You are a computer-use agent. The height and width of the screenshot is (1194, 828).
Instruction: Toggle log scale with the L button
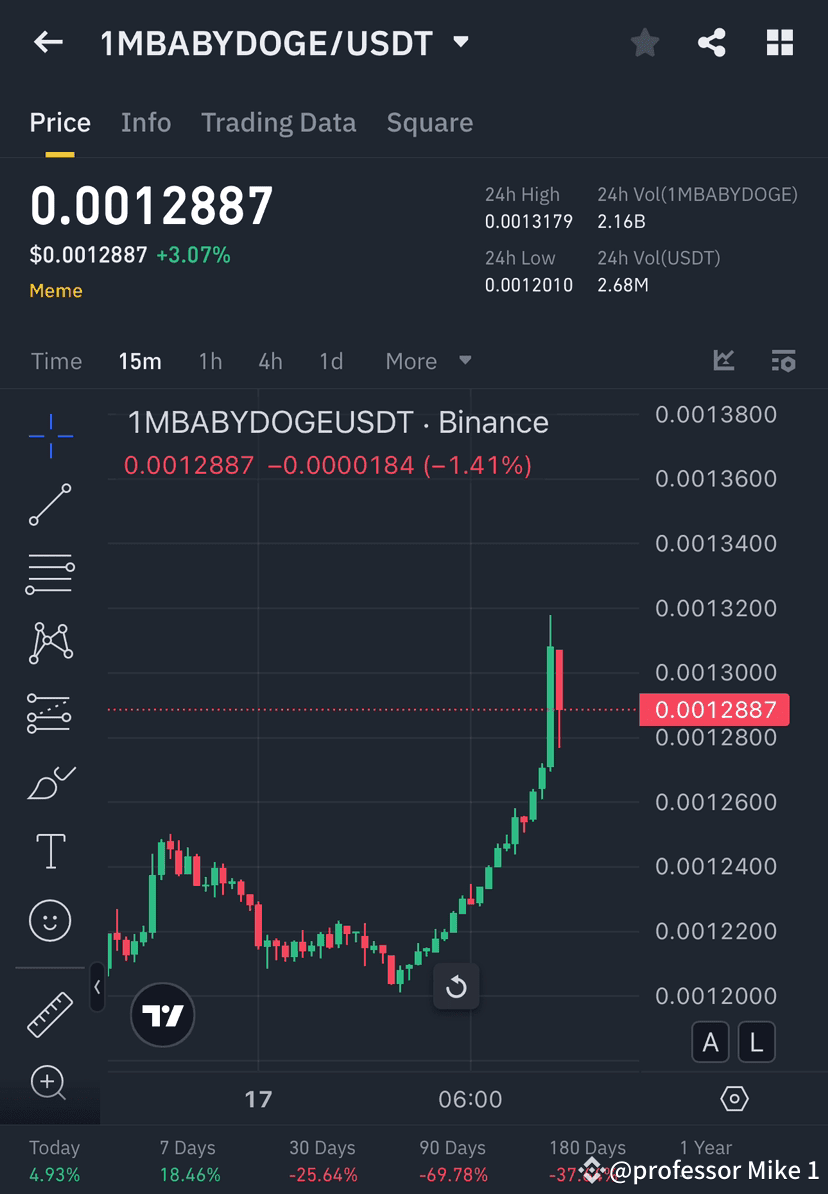tap(756, 1042)
